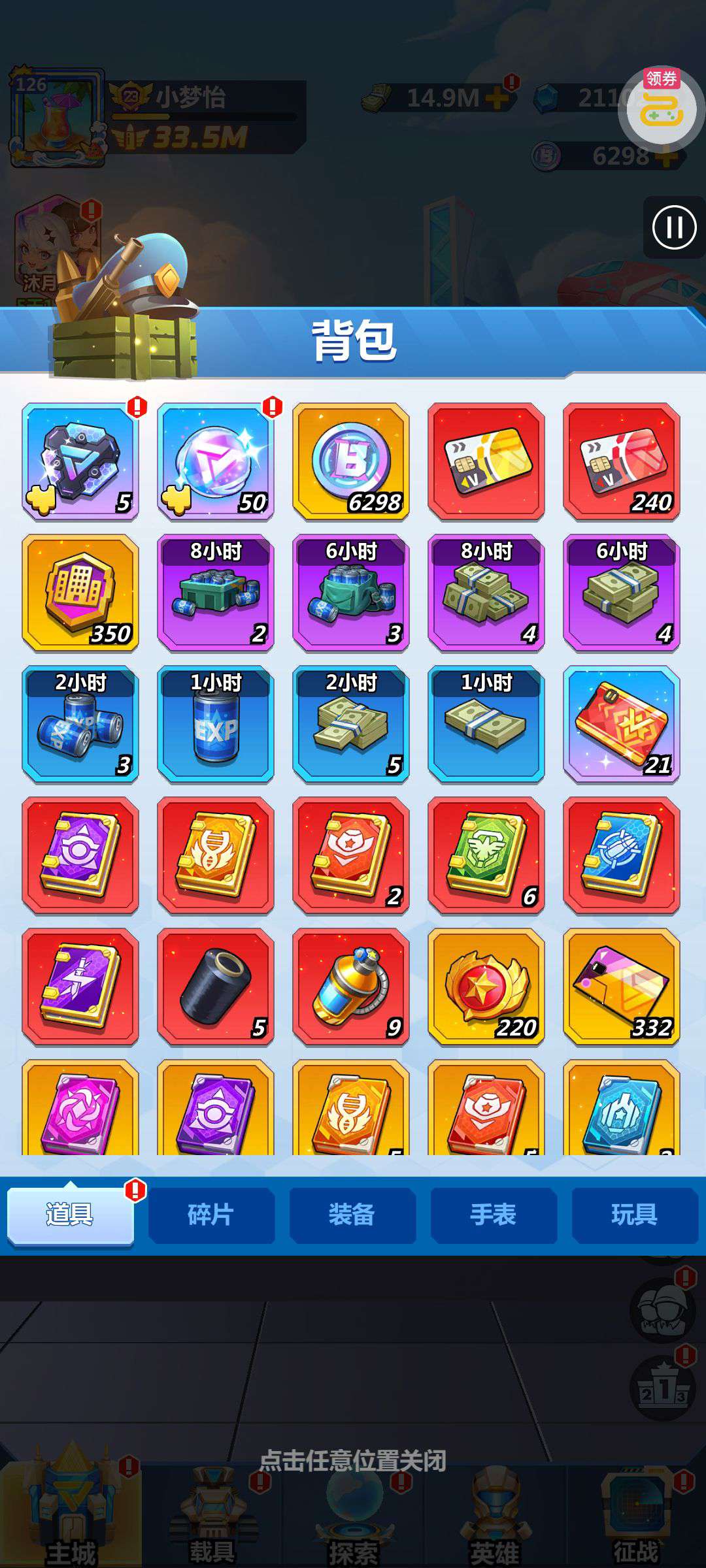Screen dimensions: 706x1568
Task: Select the 道具 tab
Action: (71, 1215)
